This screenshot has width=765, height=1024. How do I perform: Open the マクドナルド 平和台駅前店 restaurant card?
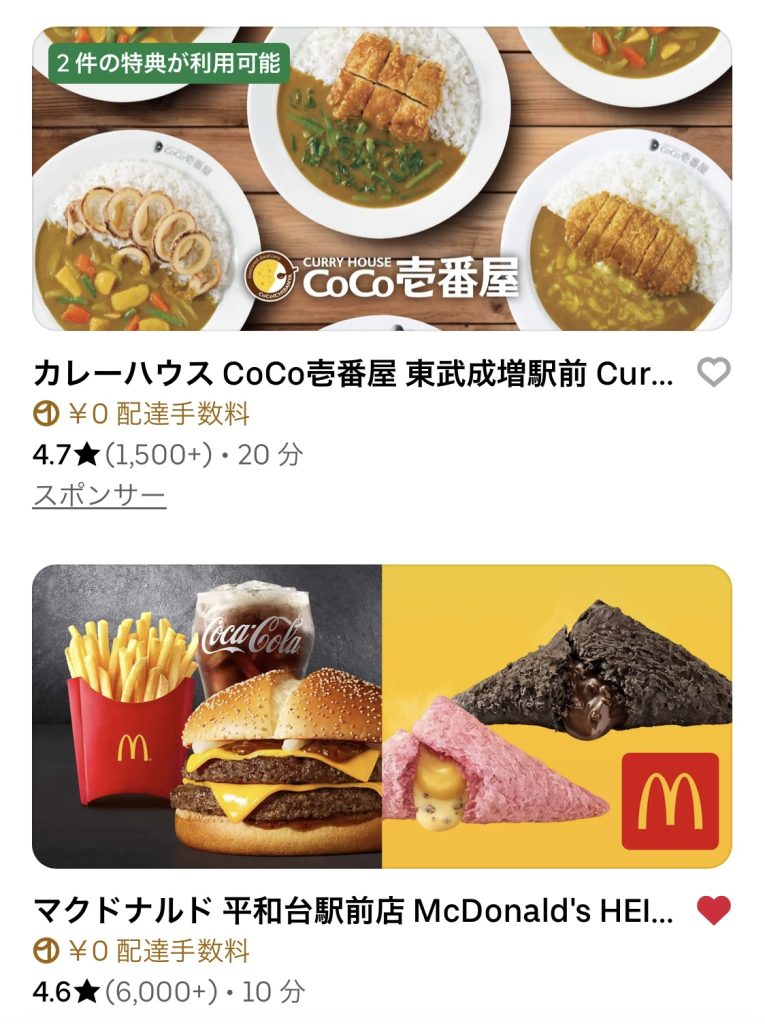(x=382, y=716)
